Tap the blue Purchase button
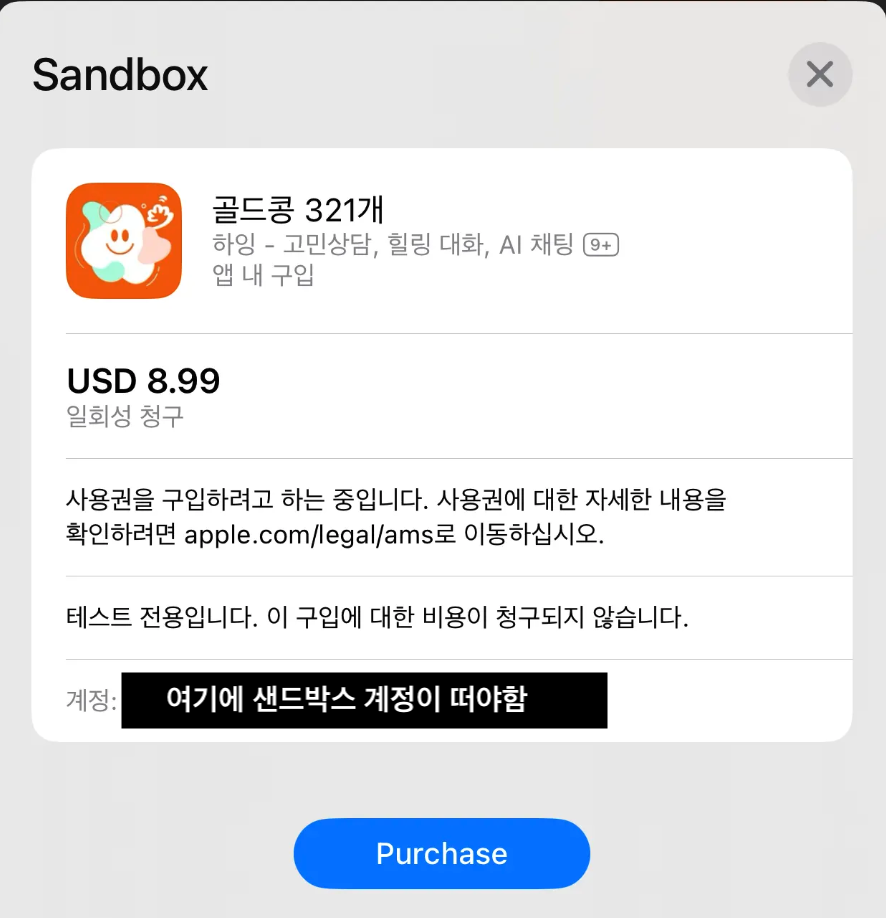The height and width of the screenshot is (918, 886). click(x=441, y=853)
